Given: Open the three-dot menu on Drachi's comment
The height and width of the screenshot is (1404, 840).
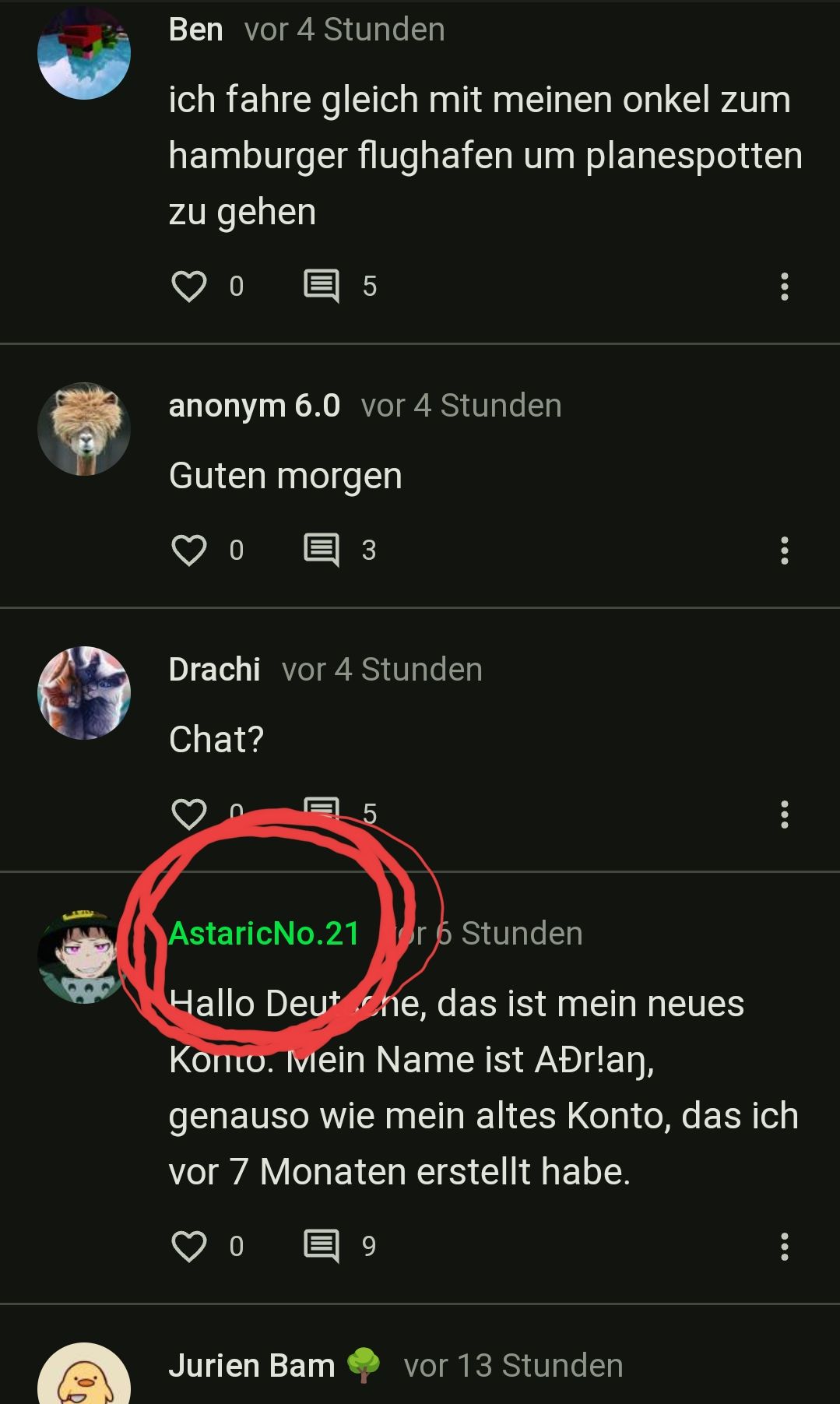Looking at the screenshot, I should tap(784, 815).
